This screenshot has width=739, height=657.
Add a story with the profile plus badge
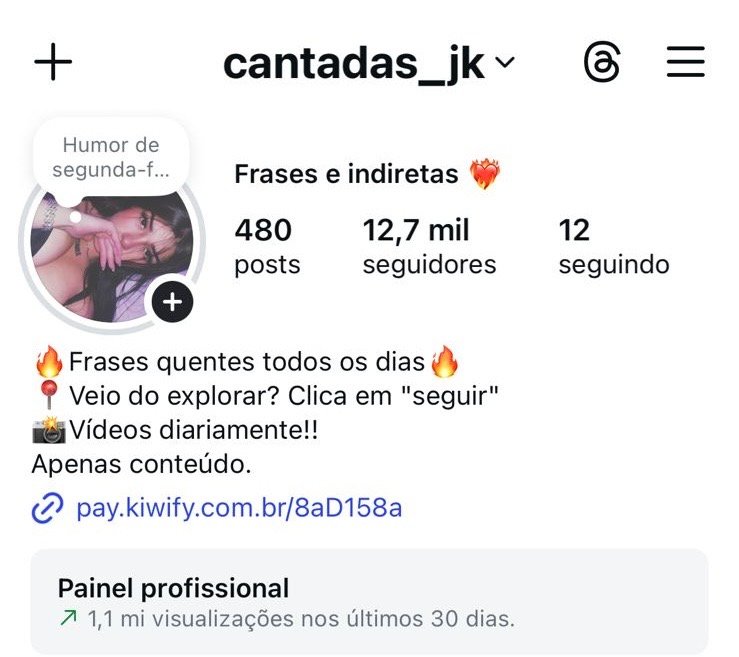click(173, 301)
